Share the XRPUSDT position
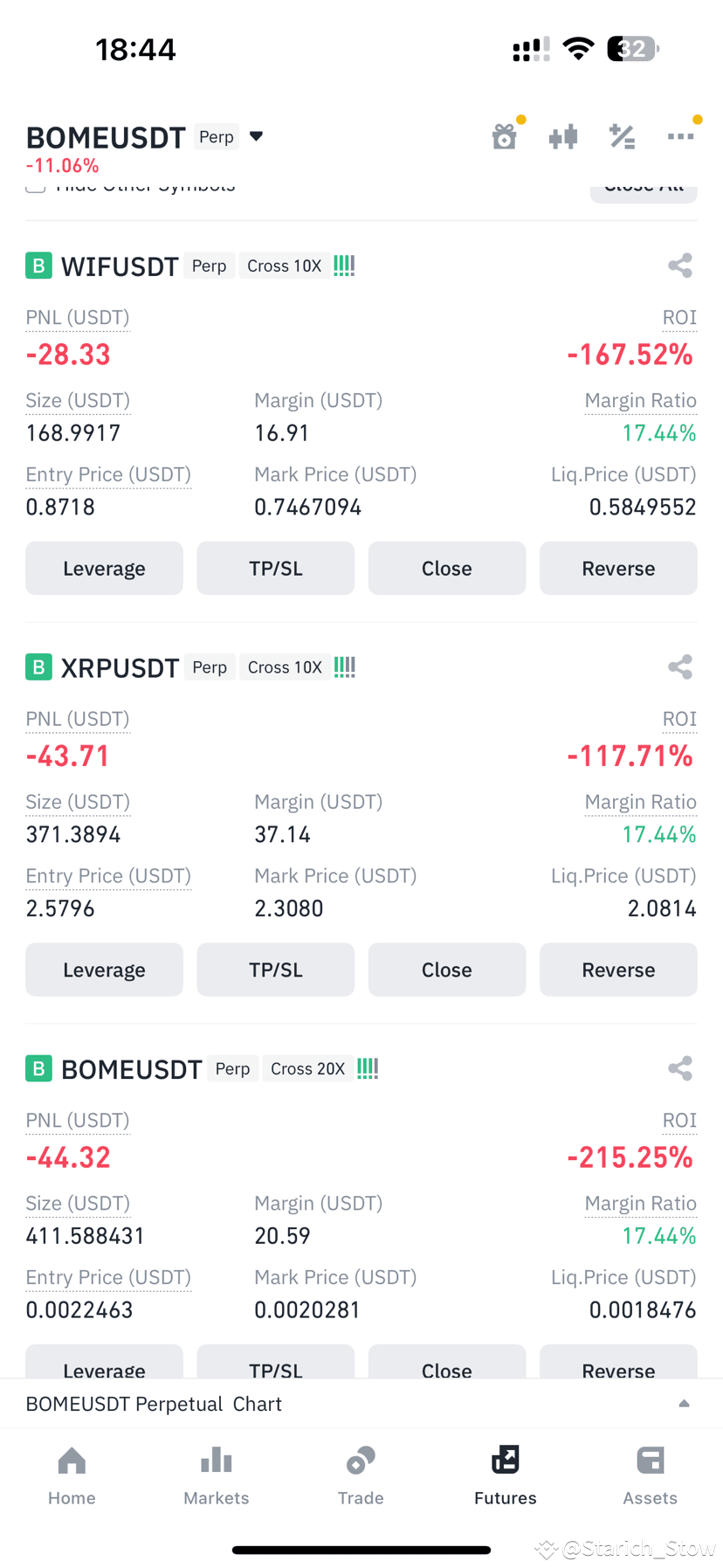Screen dimensions: 723x1568 (x=680, y=667)
